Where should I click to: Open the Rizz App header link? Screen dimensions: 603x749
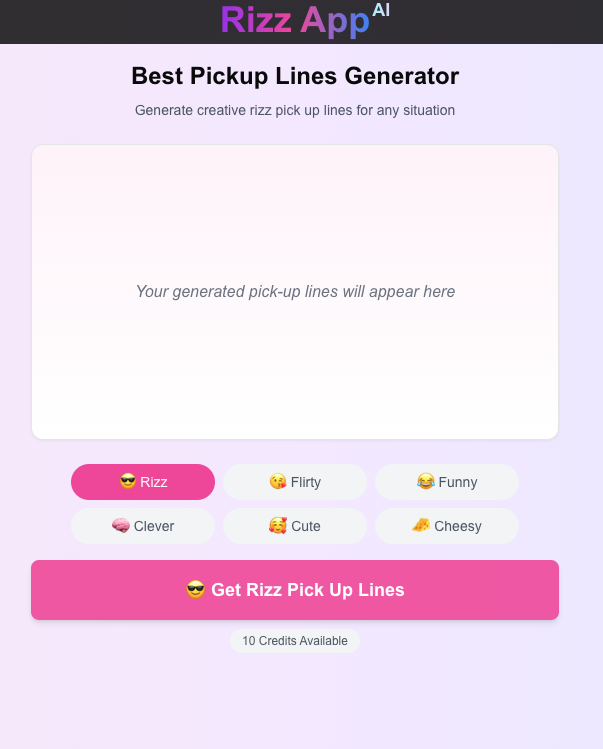pyautogui.click(x=300, y=20)
